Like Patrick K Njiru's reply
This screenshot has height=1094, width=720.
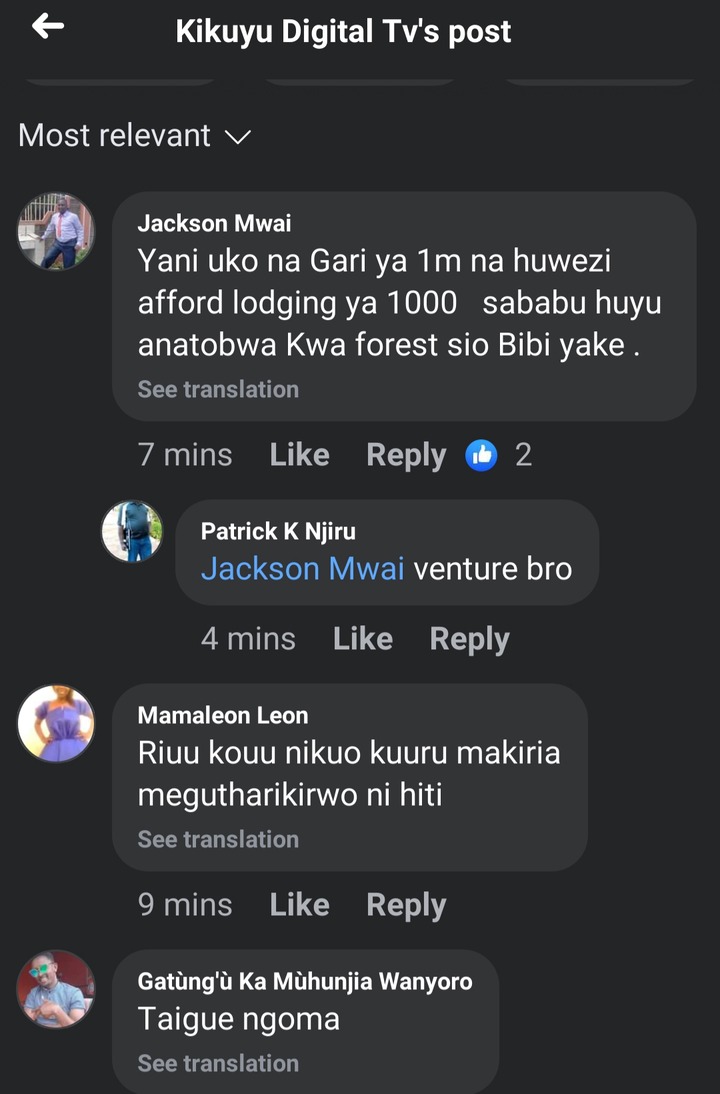362,639
